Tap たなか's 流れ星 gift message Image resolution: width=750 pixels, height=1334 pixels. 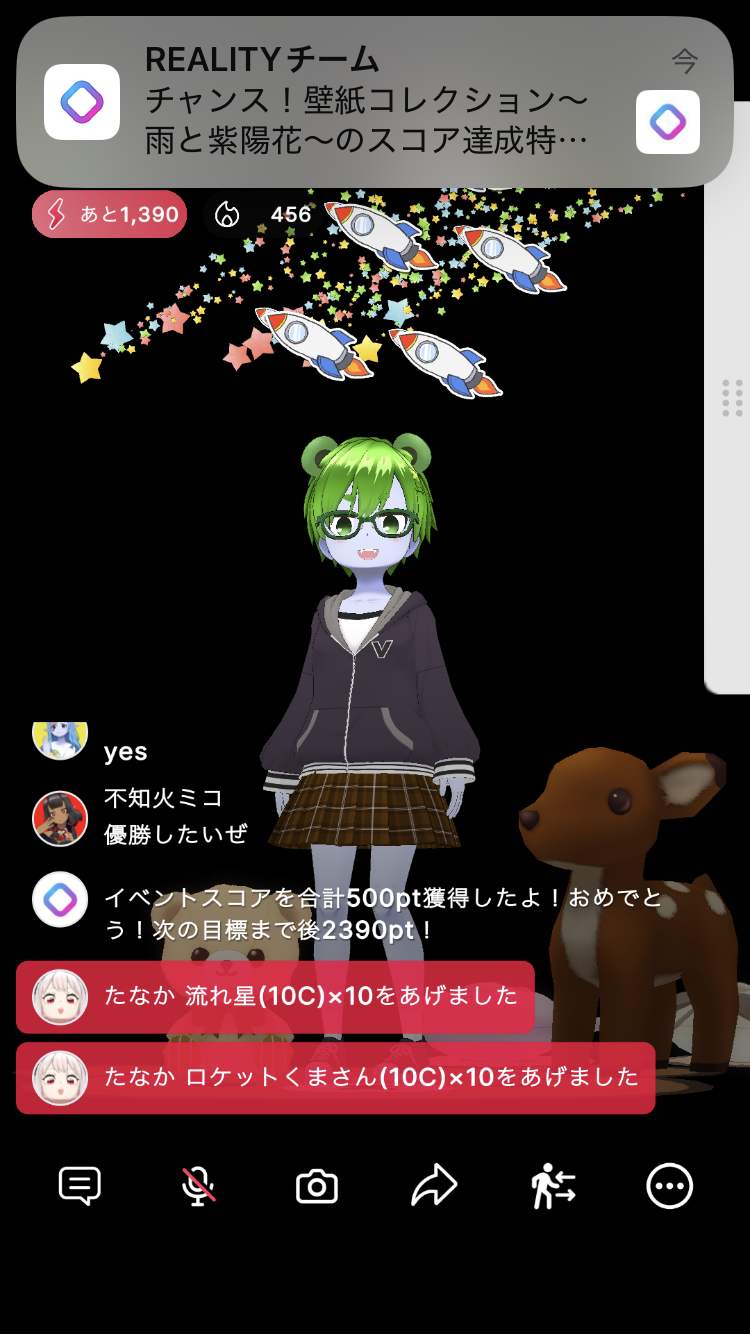275,996
